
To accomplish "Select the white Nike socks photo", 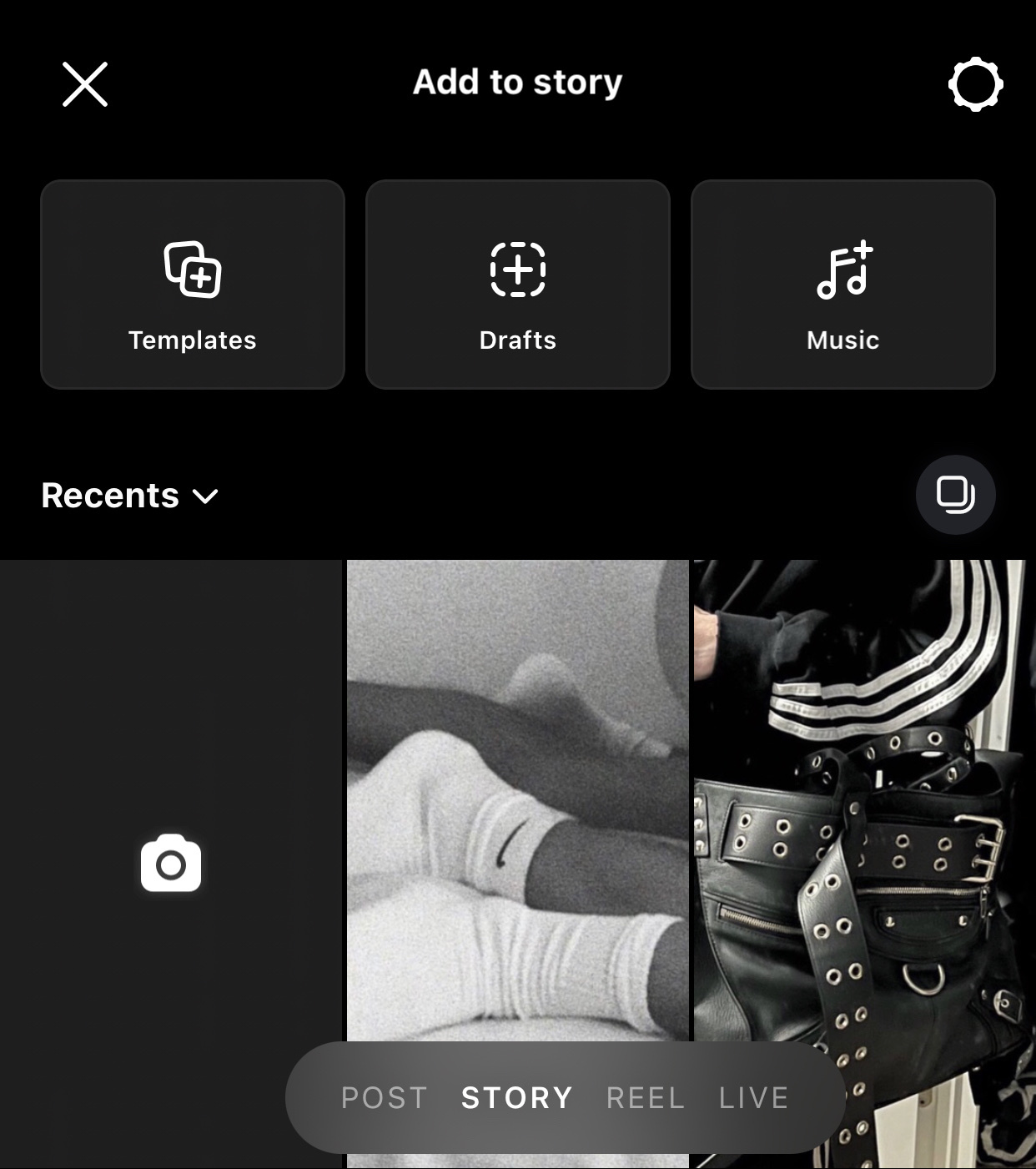I will [x=518, y=793].
